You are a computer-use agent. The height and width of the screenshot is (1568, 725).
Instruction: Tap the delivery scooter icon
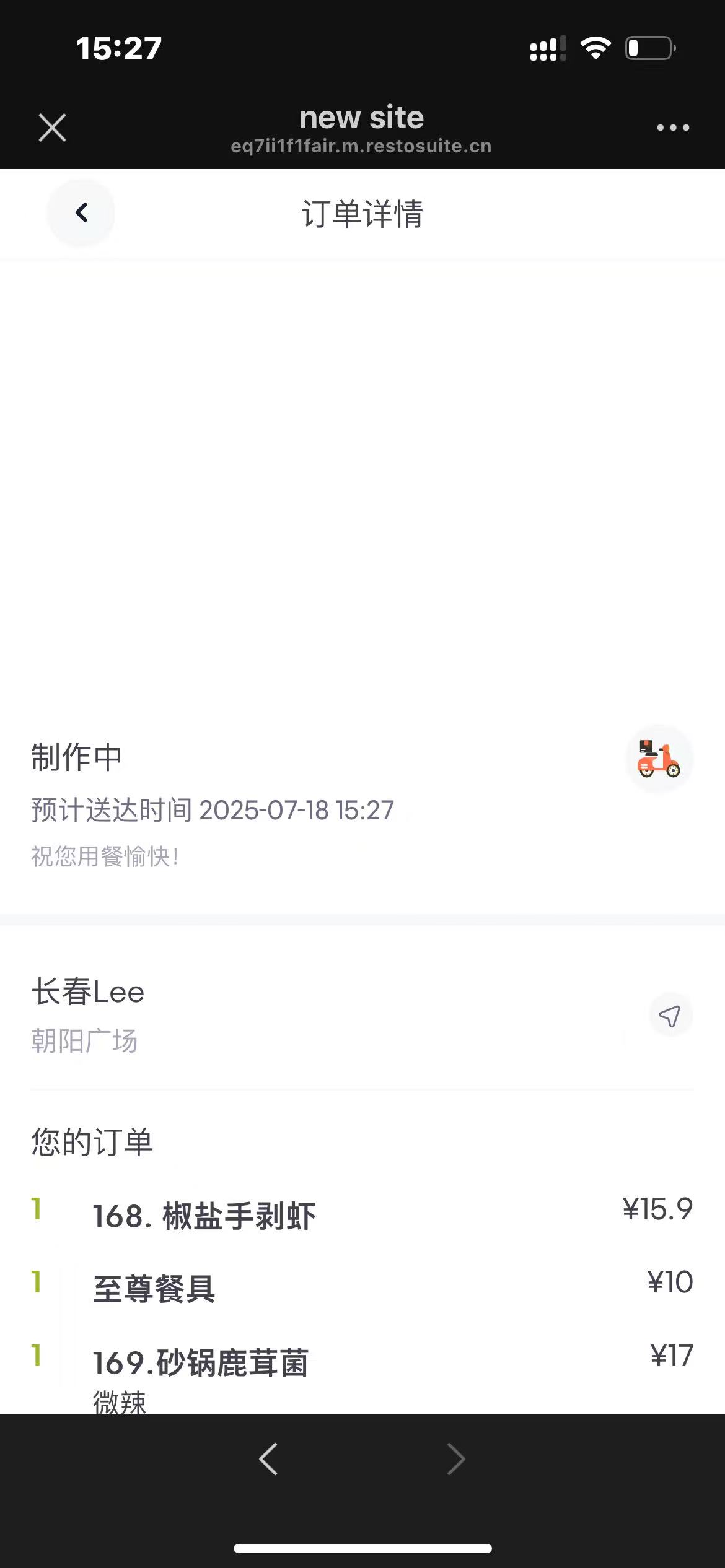point(659,759)
